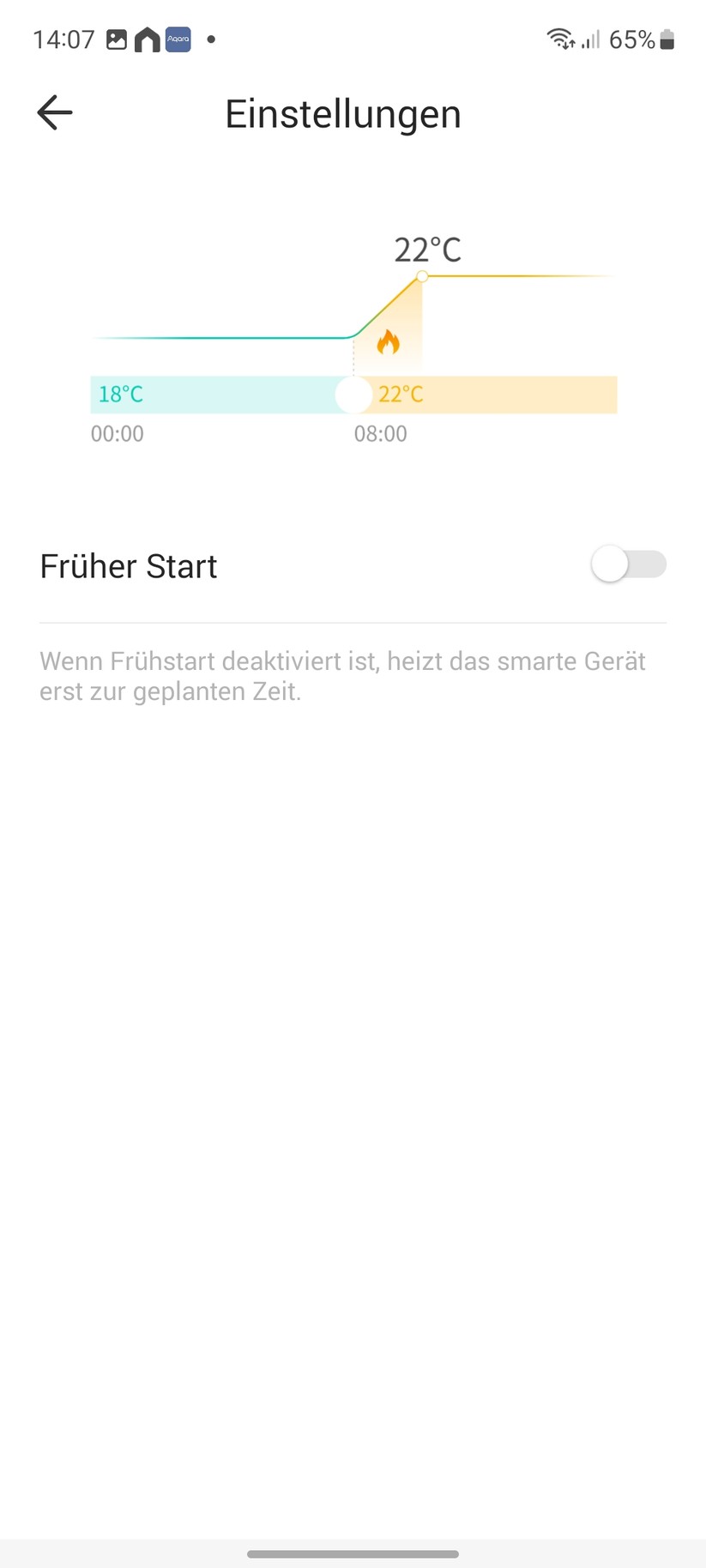Tap the white knob of the Früher Start toggle
Image resolution: width=706 pixels, height=1568 pixels.
point(611,564)
